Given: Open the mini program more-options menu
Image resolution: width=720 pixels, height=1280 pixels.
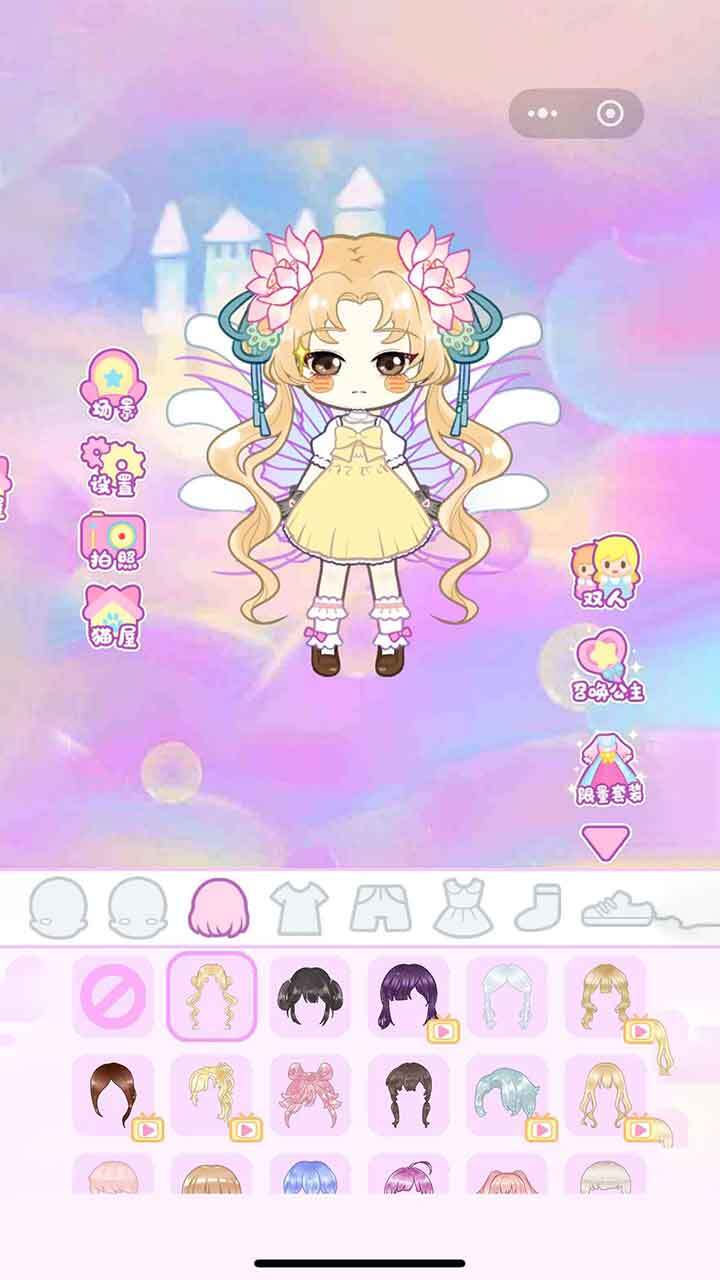Looking at the screenshot, I should click(x=543, y=114).
